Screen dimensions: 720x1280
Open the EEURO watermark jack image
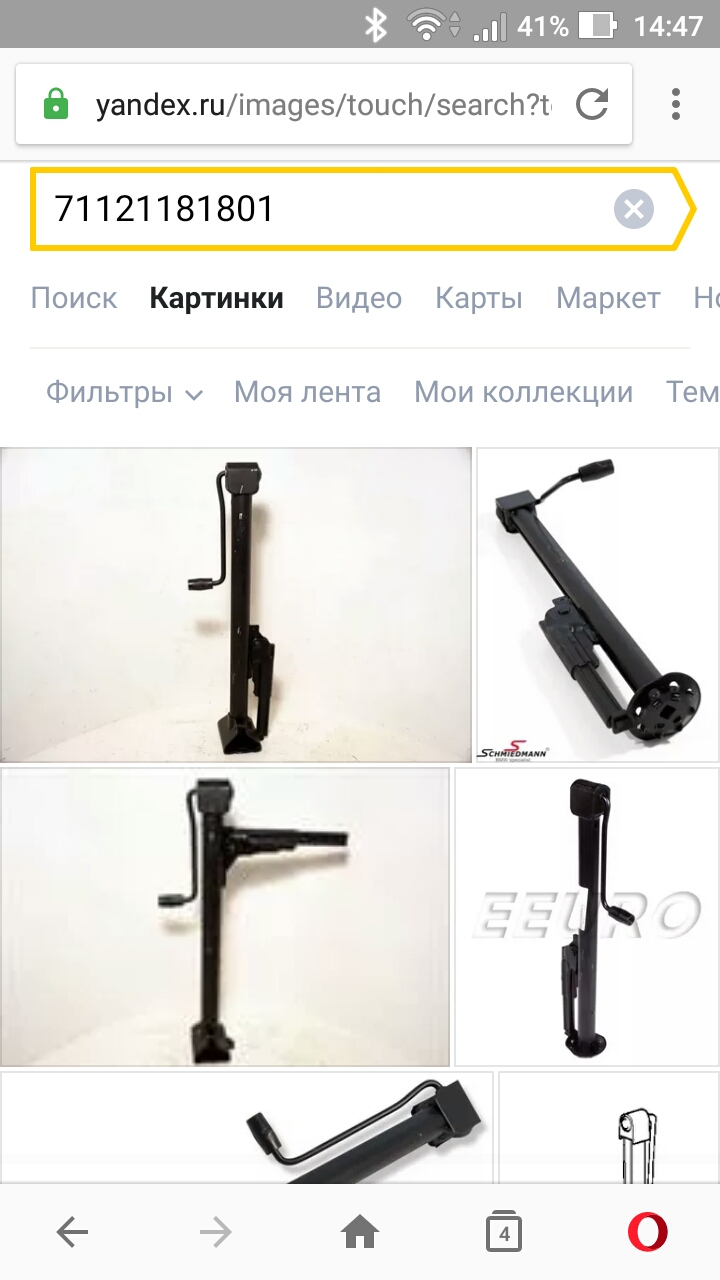pos(586,917)
